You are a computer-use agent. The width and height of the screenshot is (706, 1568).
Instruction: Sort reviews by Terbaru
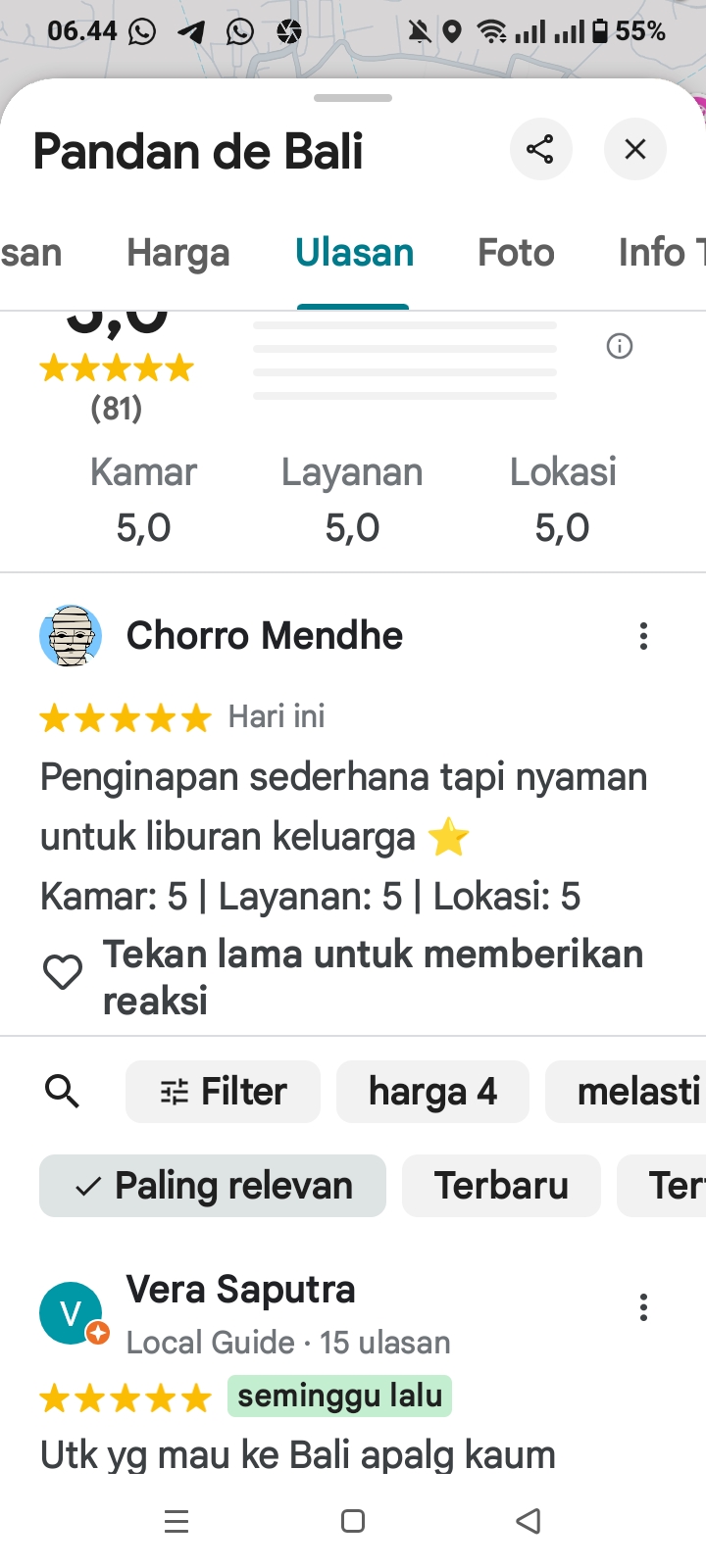tap(501, 1186)
